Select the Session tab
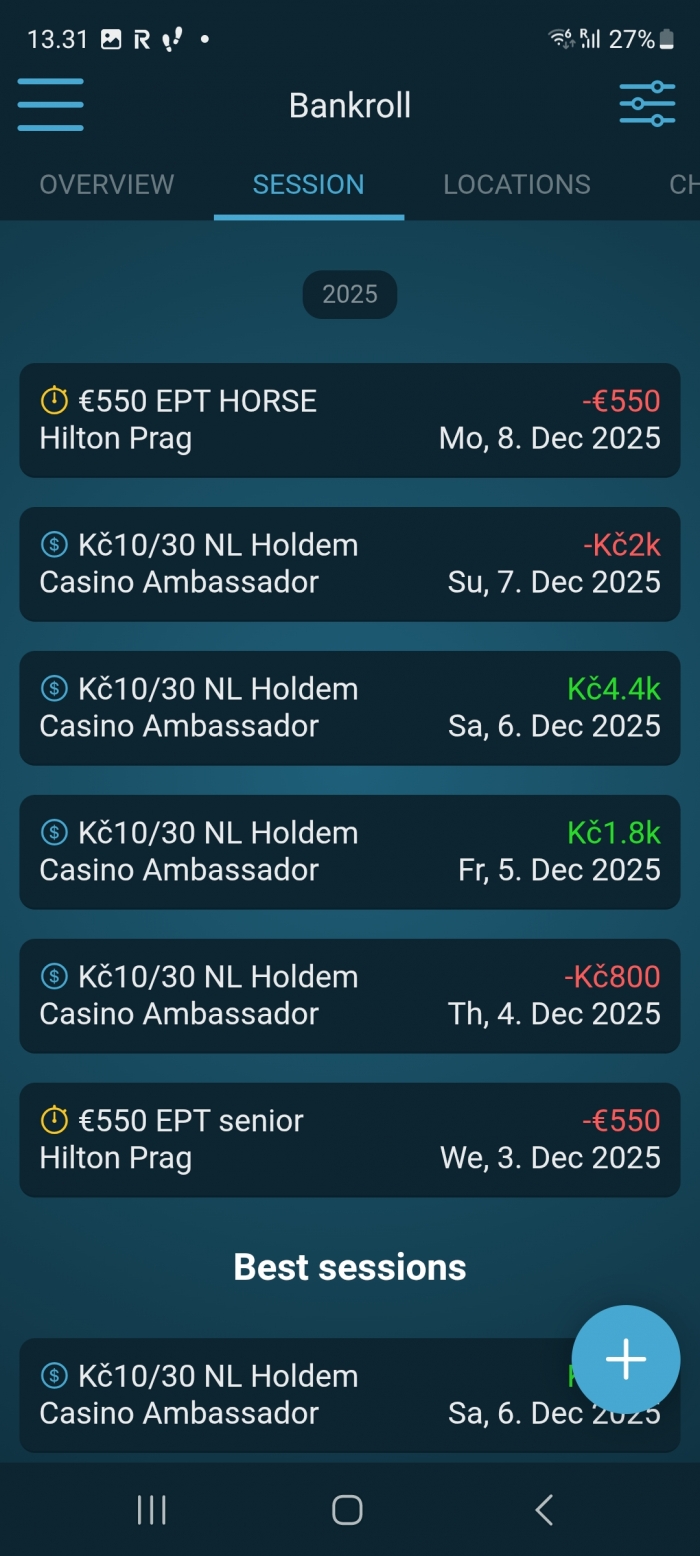This screenshot has height=1556, width=700. click(x=308, y=185)
